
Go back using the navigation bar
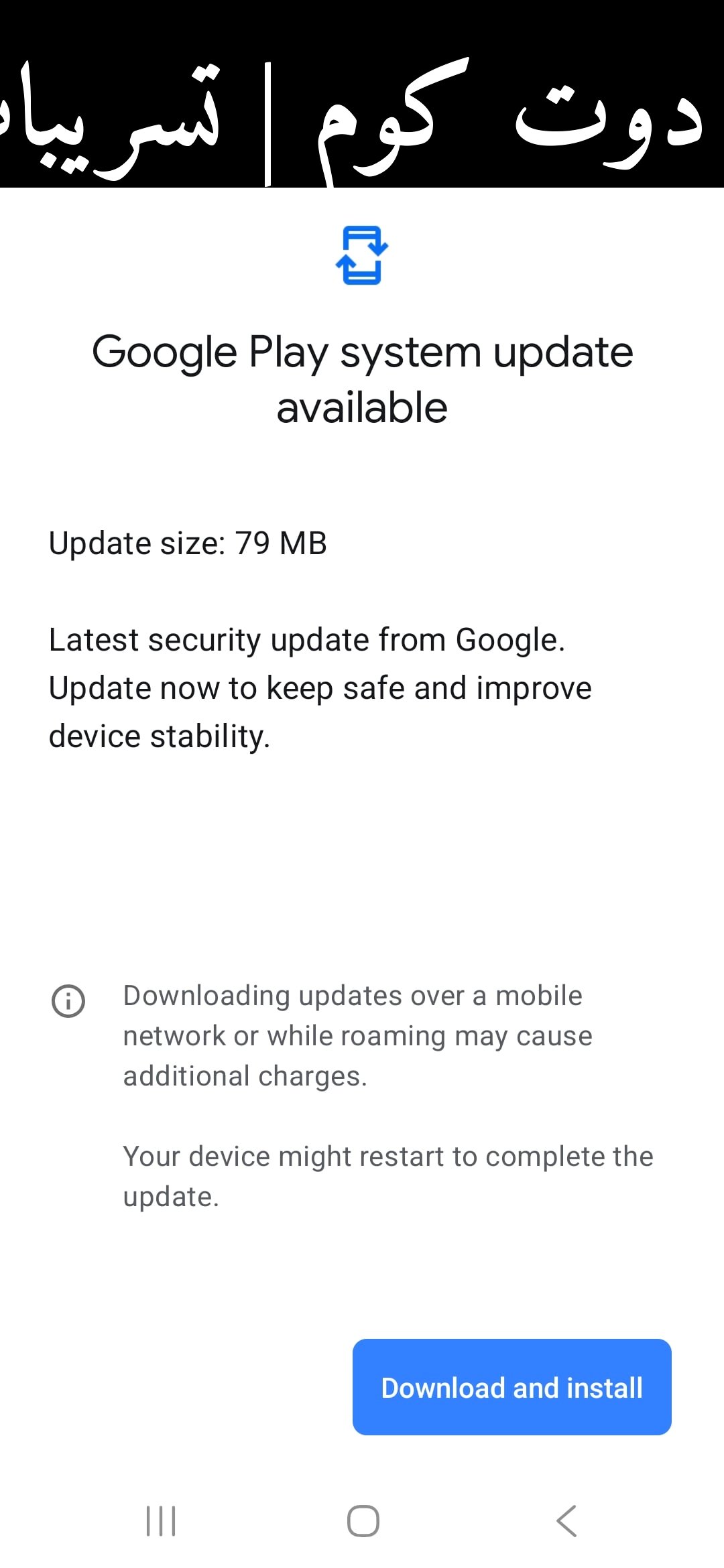pos(566,1520)
